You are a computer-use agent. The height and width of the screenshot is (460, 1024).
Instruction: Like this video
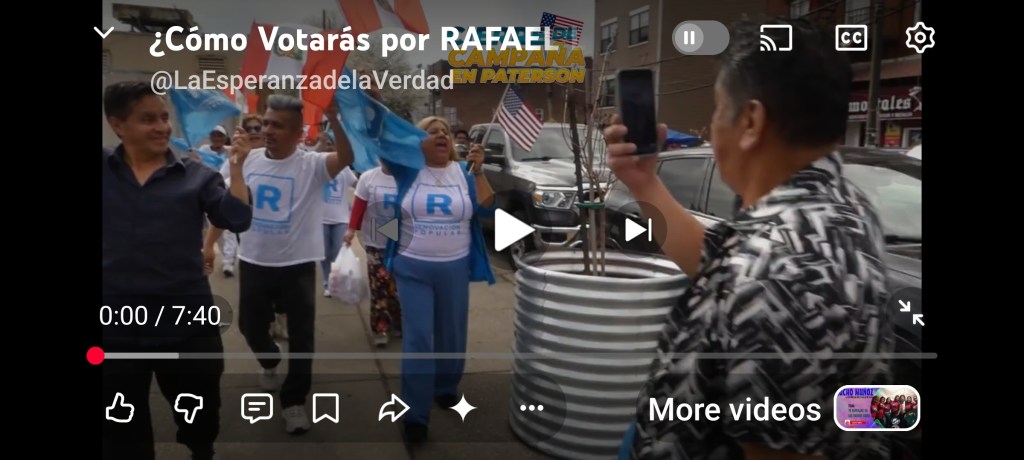point(120,408)
